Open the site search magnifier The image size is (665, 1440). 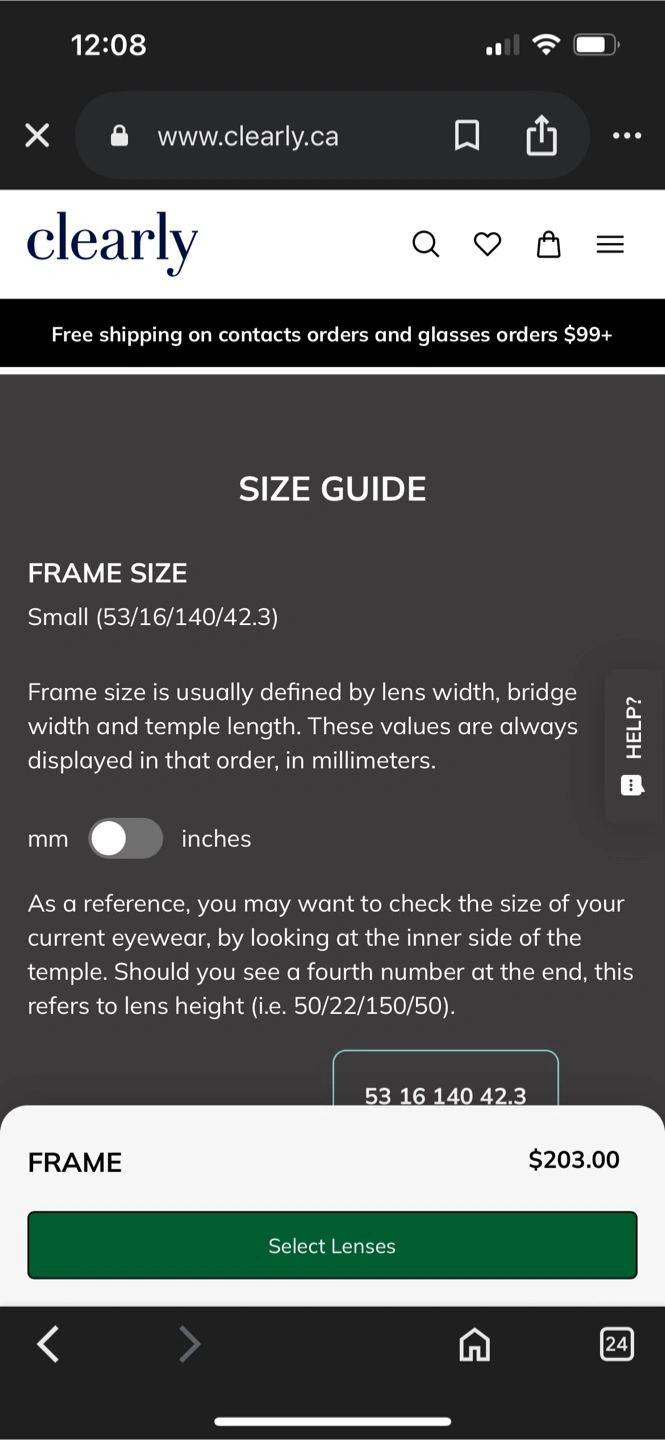click(425, 244)
